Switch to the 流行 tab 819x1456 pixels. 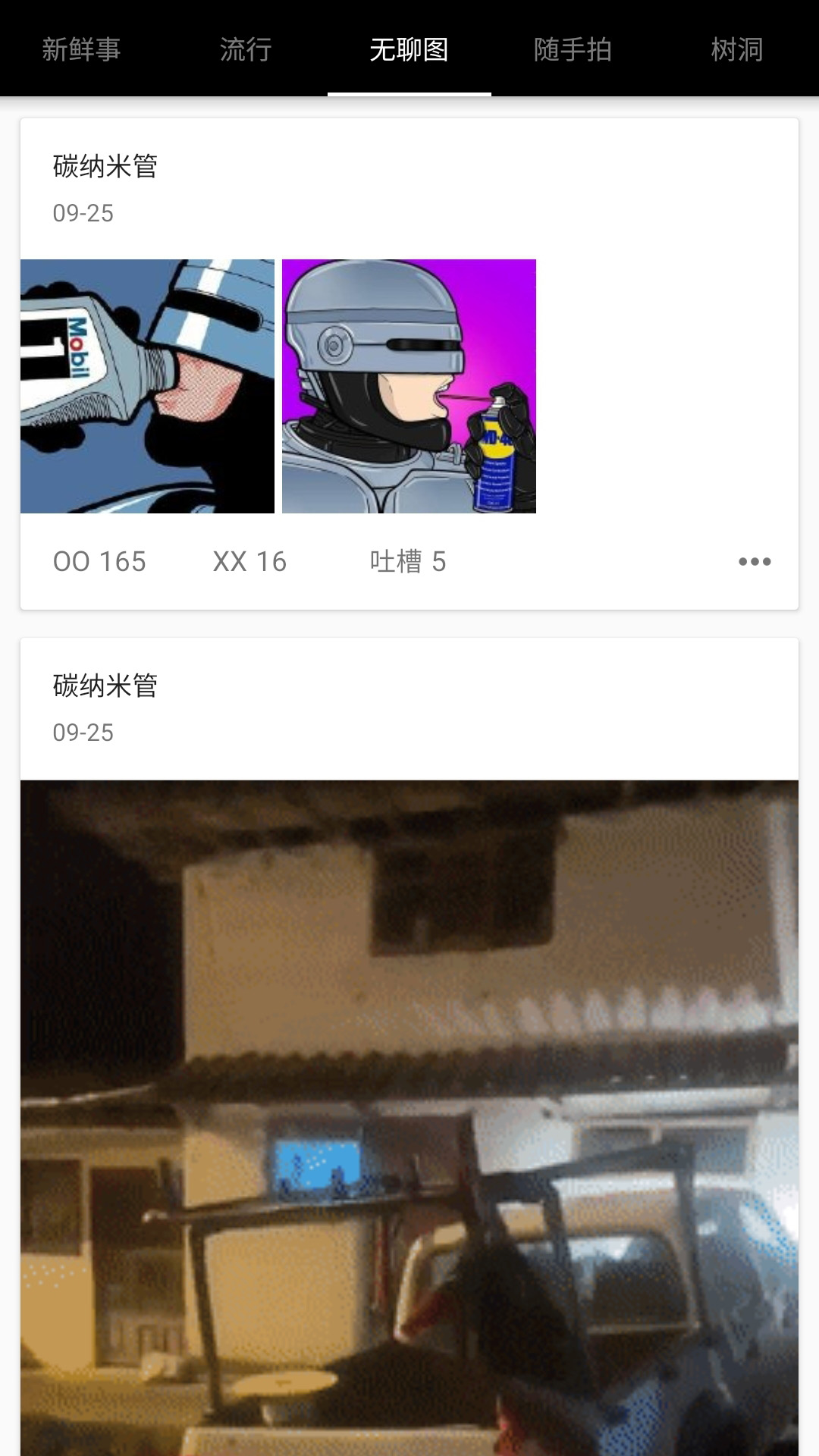click(245, 49)
